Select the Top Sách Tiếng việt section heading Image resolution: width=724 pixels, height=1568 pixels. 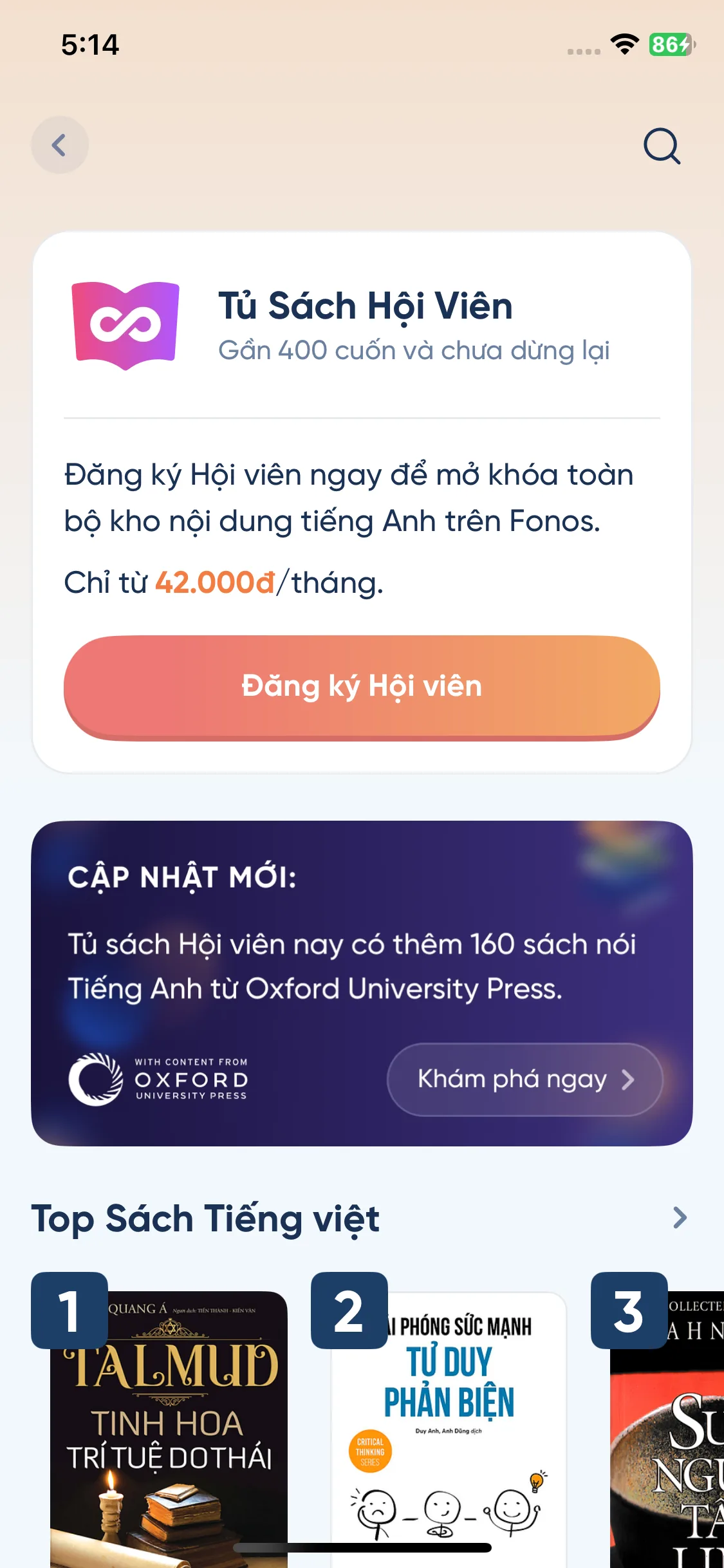click(206, 1217)
